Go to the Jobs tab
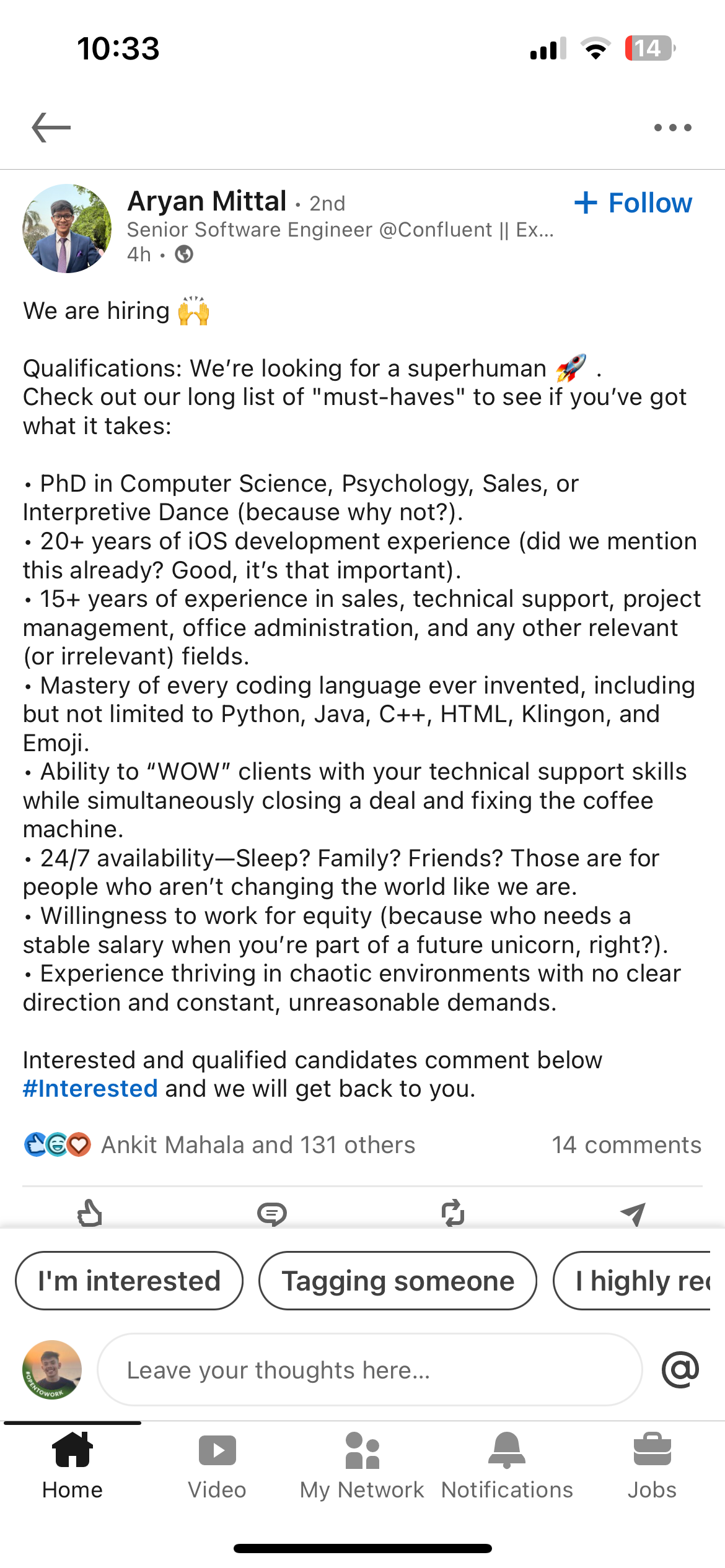Viewport: 725px width, 1568px height. pos(652,1464)
